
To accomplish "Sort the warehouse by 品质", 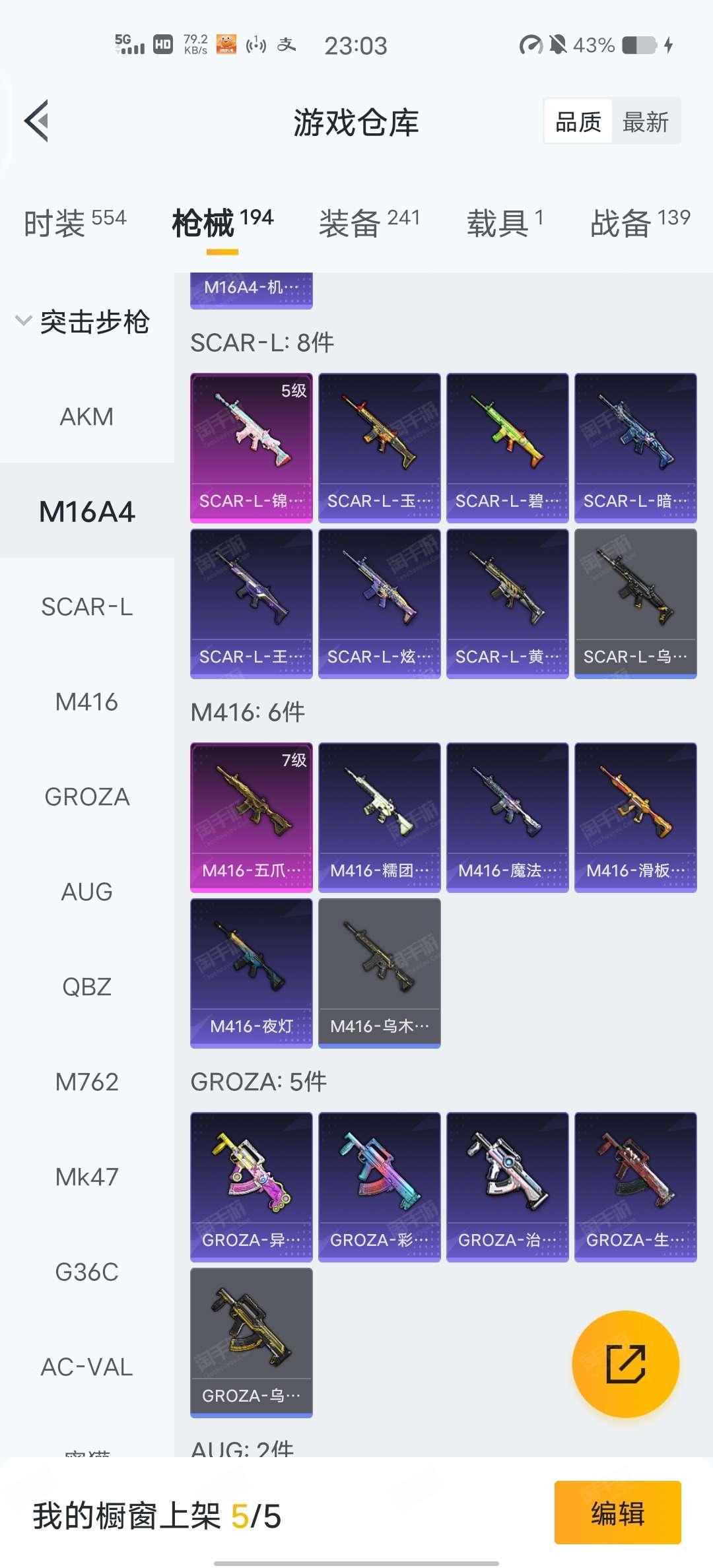I will (x=578, y=121).
